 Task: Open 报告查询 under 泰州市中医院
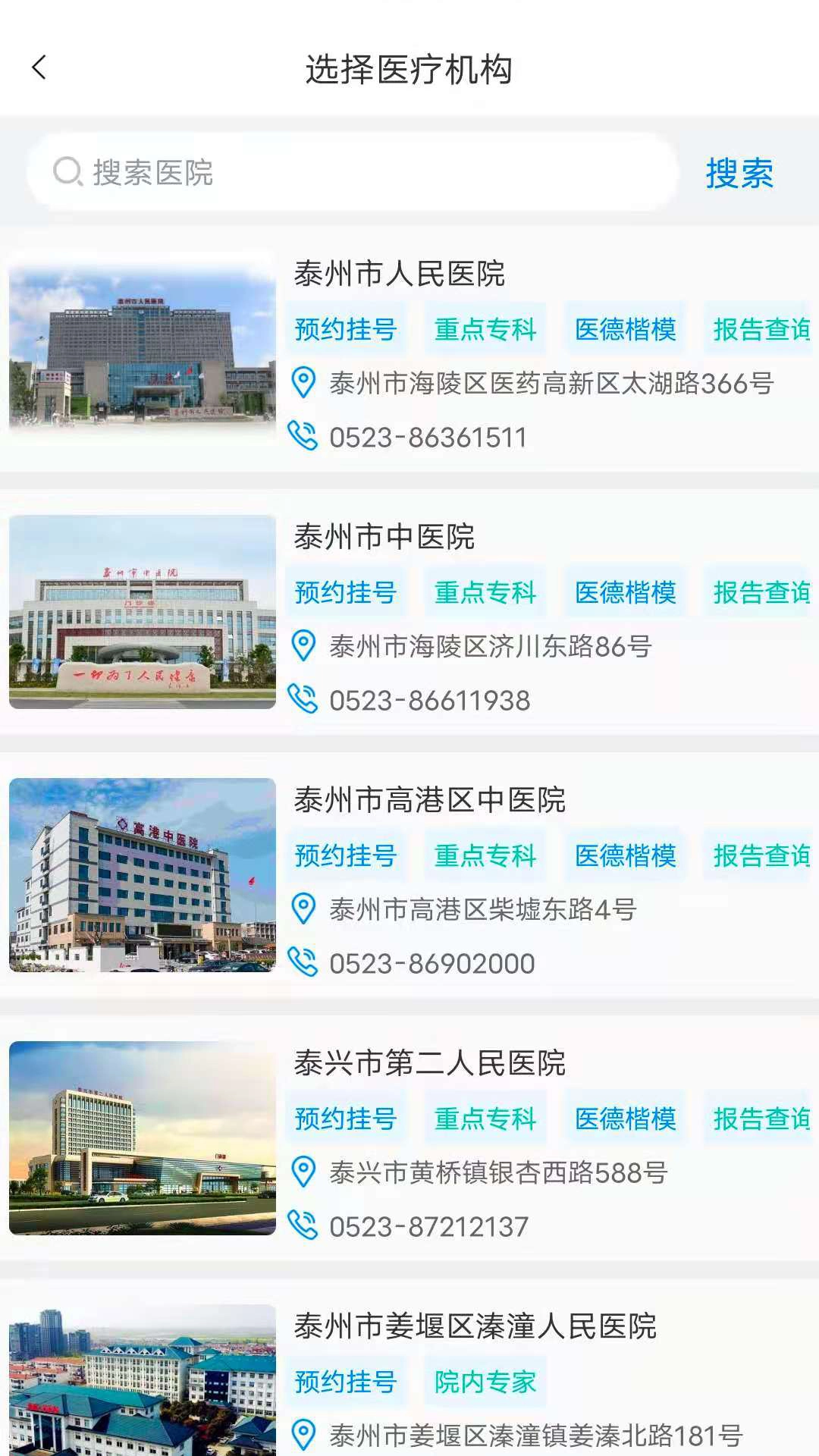coord(761,593)
